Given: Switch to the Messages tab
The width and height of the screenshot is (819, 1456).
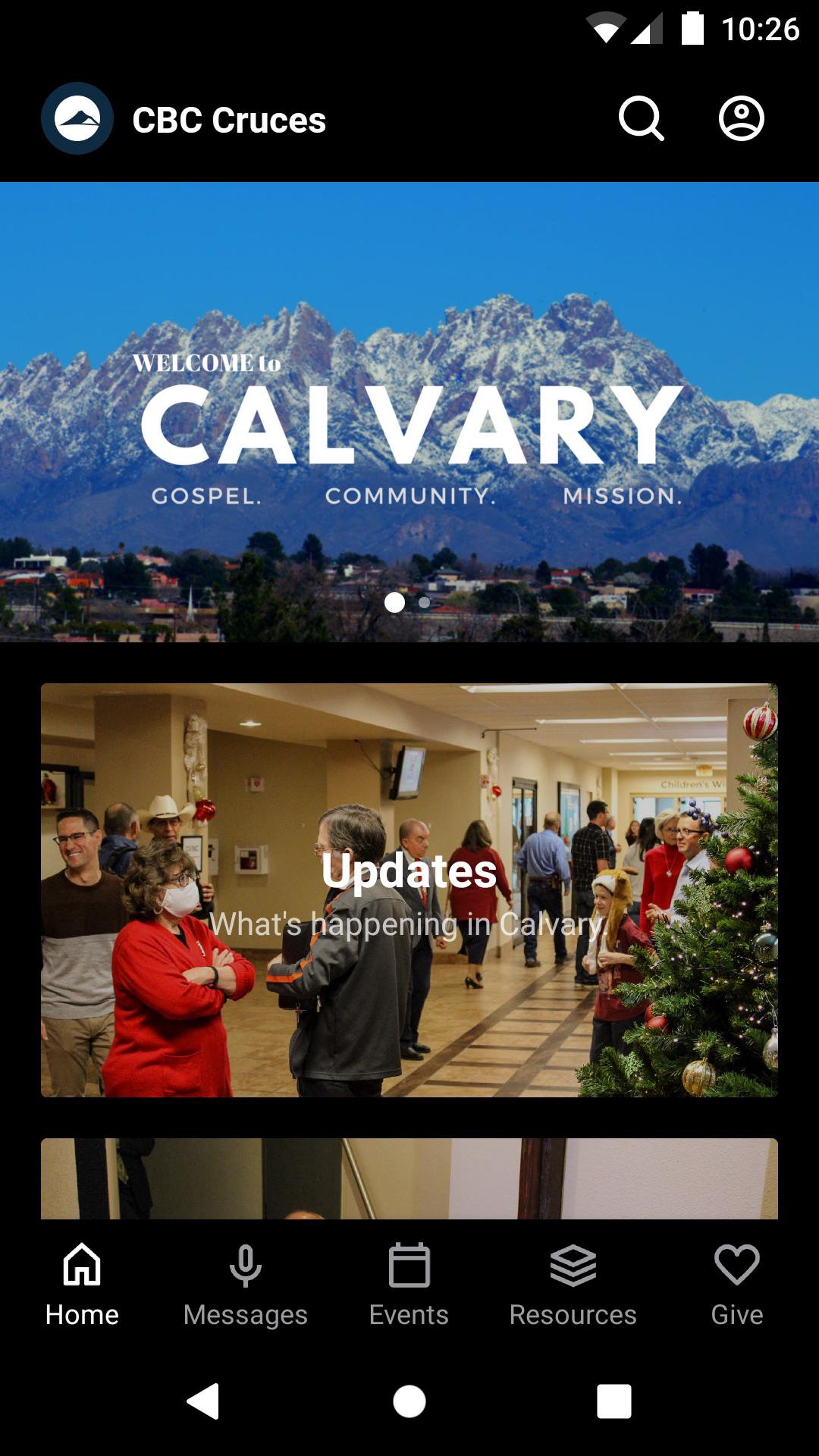Looking at the screenshot, I should tap(246, 1282).
